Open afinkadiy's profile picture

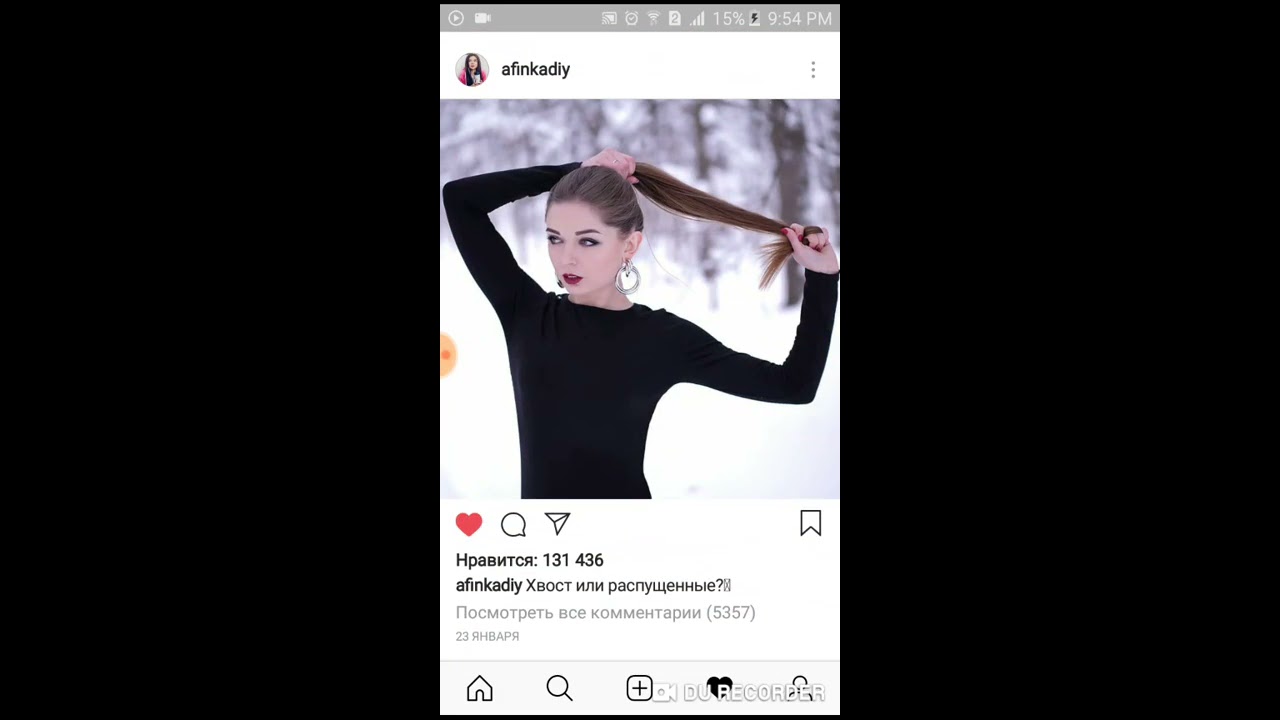472,70
